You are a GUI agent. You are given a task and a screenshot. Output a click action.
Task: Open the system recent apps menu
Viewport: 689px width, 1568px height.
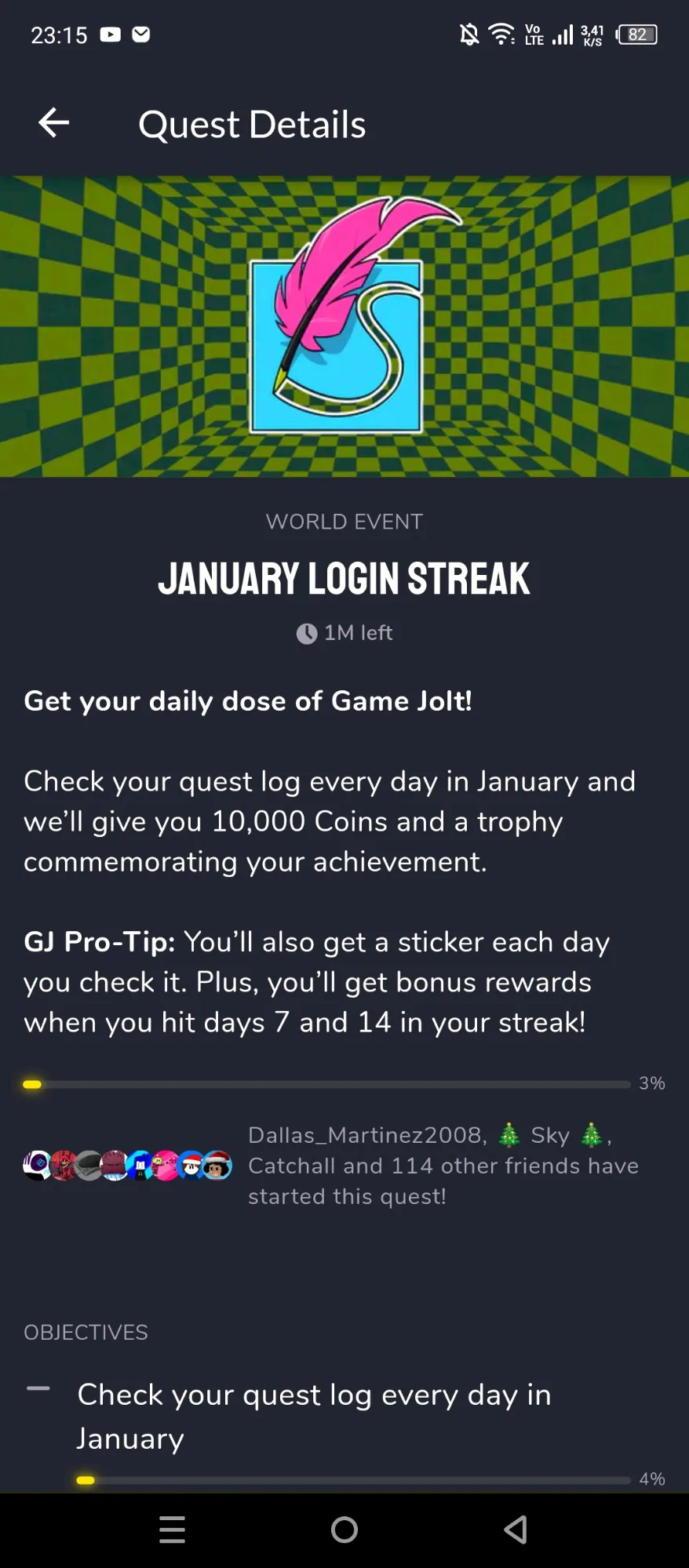pyautogui.click(x=172, y=1530)
